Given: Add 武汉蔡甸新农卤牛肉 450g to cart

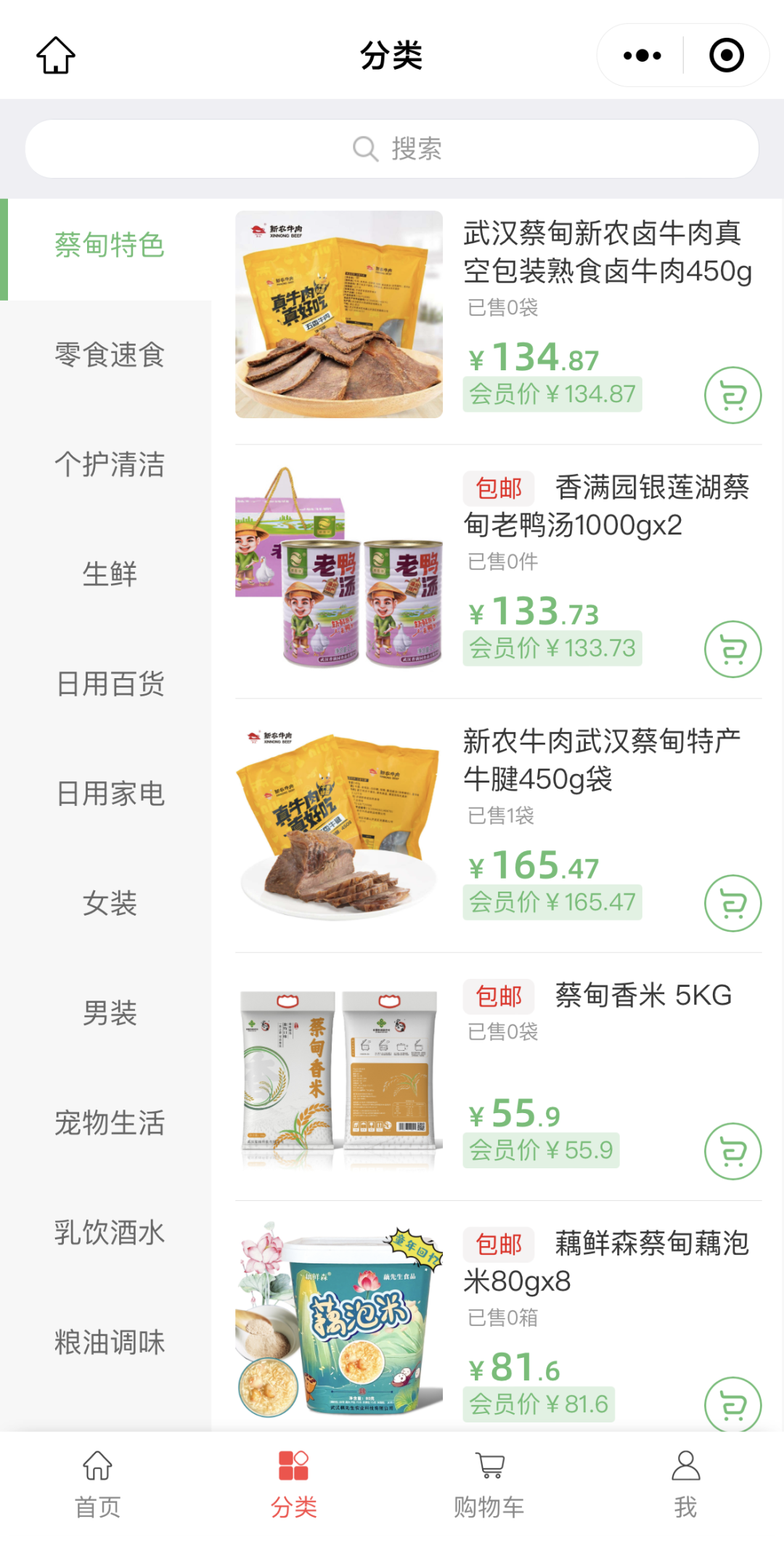Looking at the screenshot, I should [x=732, y=396].
